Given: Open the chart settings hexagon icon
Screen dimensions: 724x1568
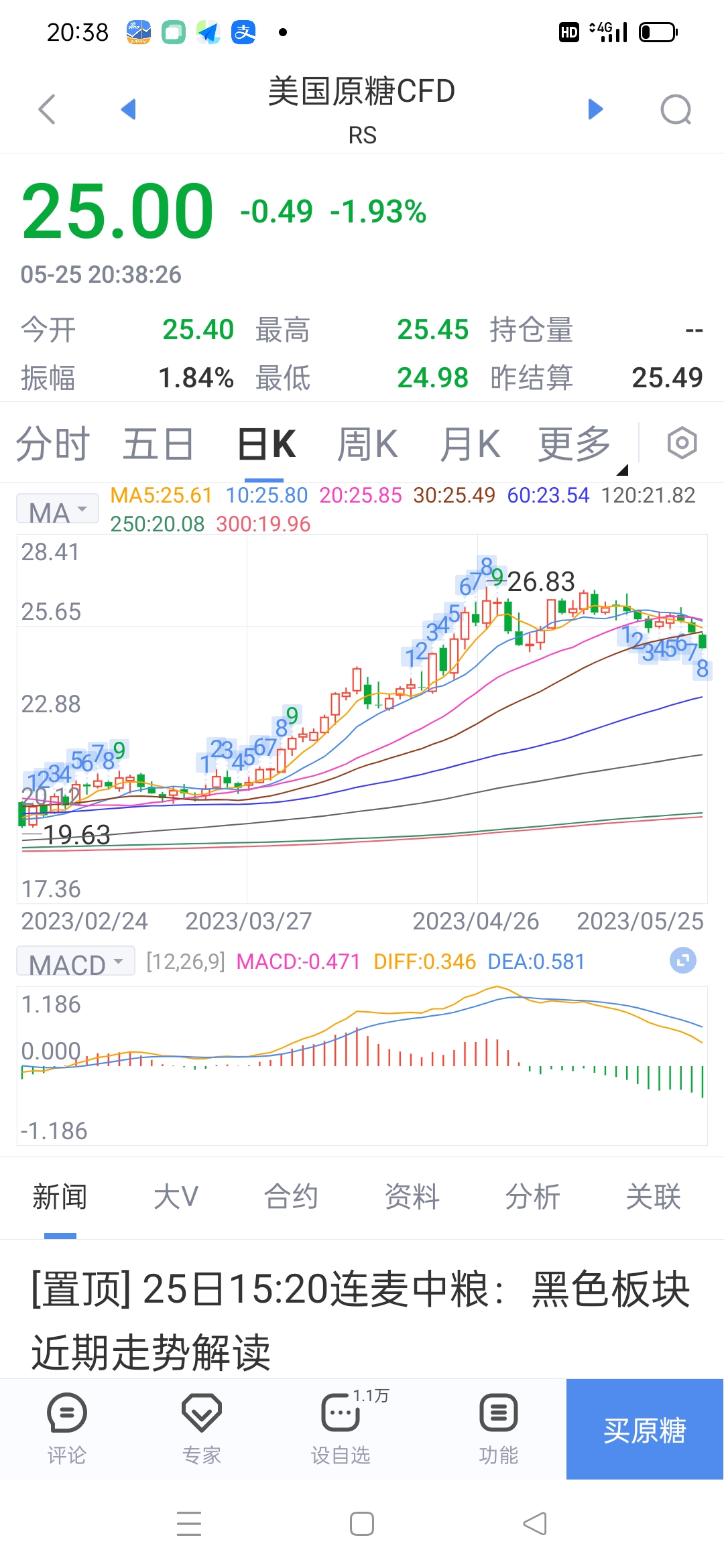Looking at the screenshot, I should coord(682,443).
